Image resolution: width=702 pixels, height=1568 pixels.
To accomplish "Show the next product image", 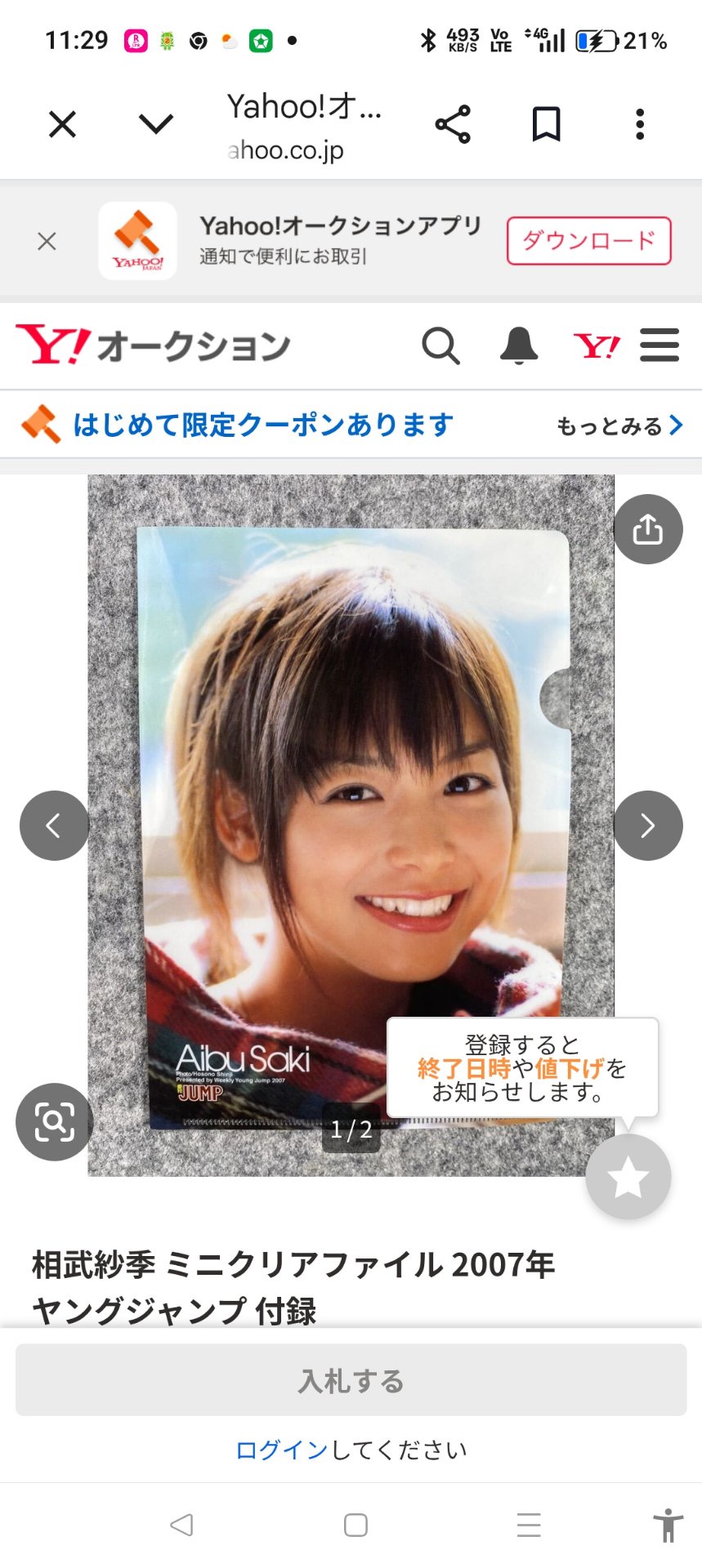I will pyautogui.click(x=648, y=826).
